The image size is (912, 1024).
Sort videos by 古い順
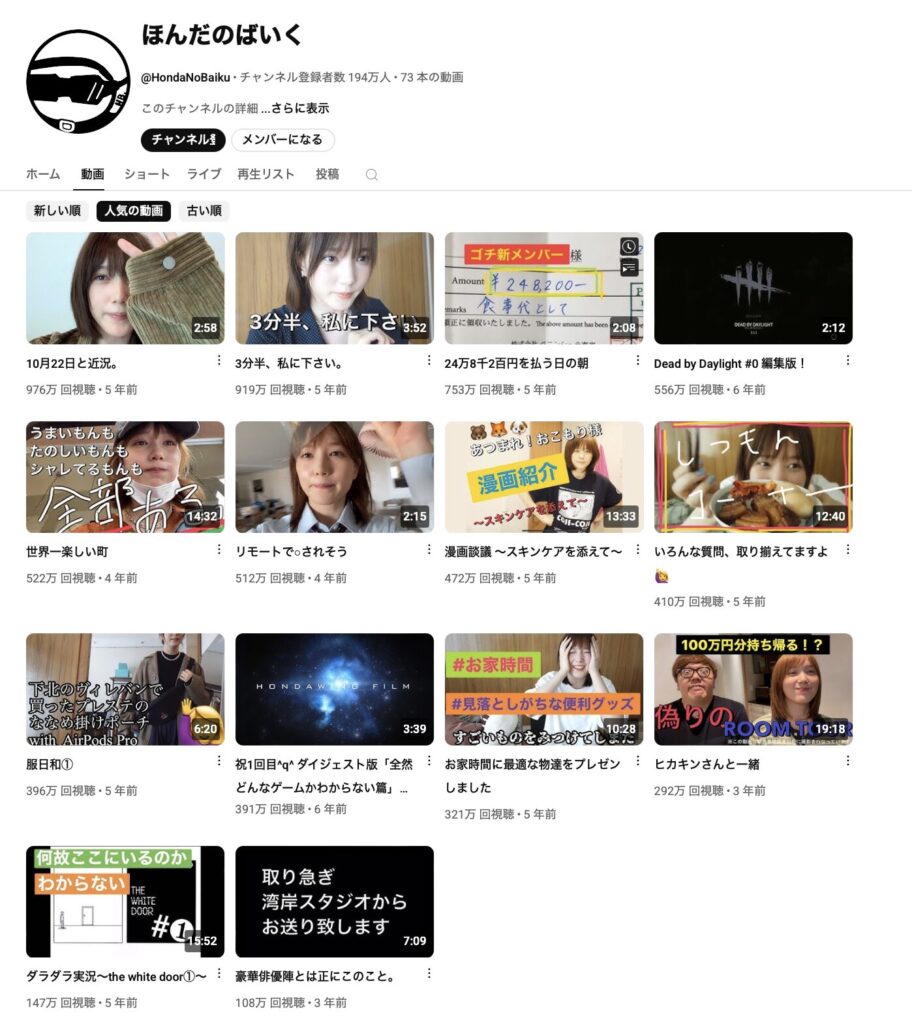point(204,211)
